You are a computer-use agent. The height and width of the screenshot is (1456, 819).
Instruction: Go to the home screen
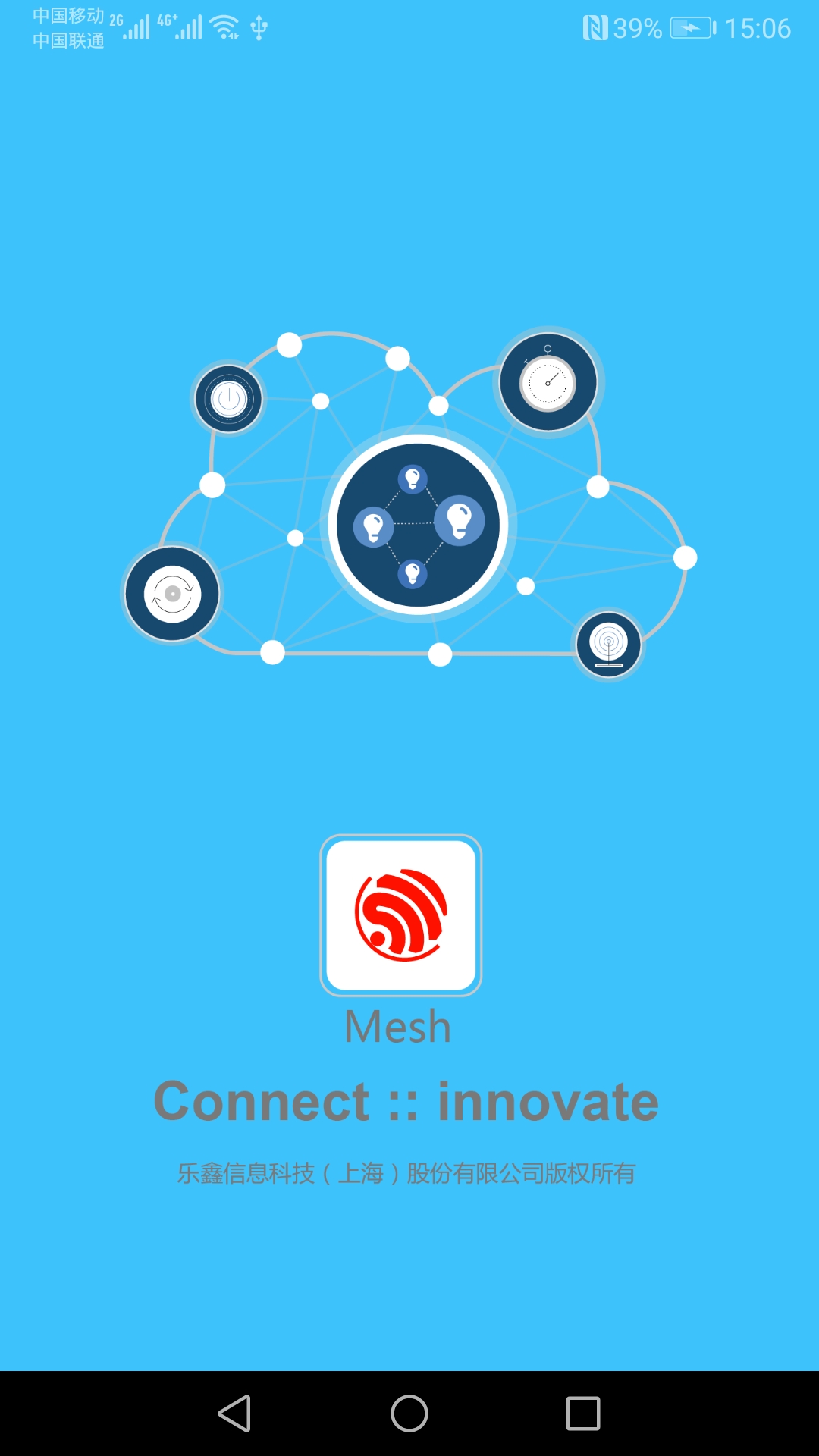tap(409, 1414)
